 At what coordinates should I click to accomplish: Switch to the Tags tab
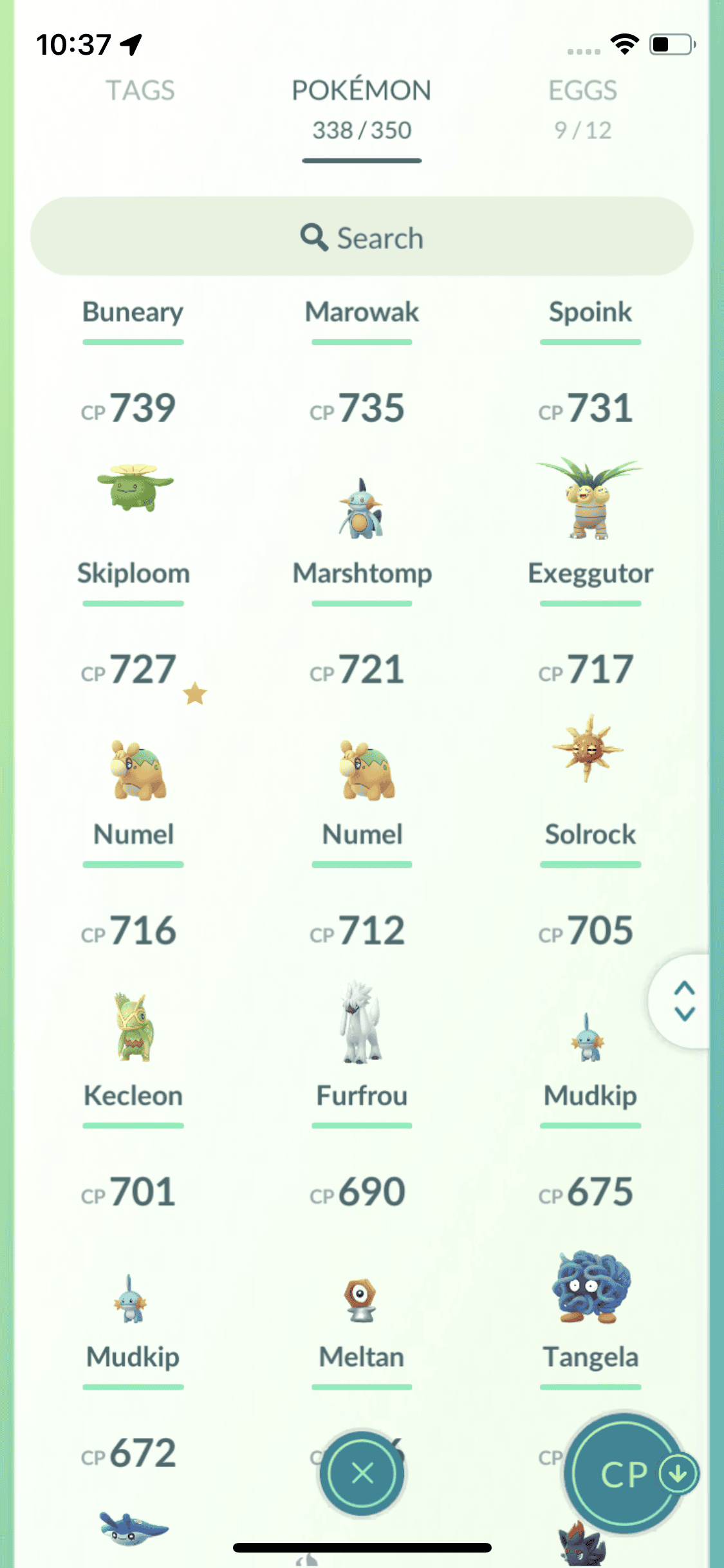pos(140,91)
